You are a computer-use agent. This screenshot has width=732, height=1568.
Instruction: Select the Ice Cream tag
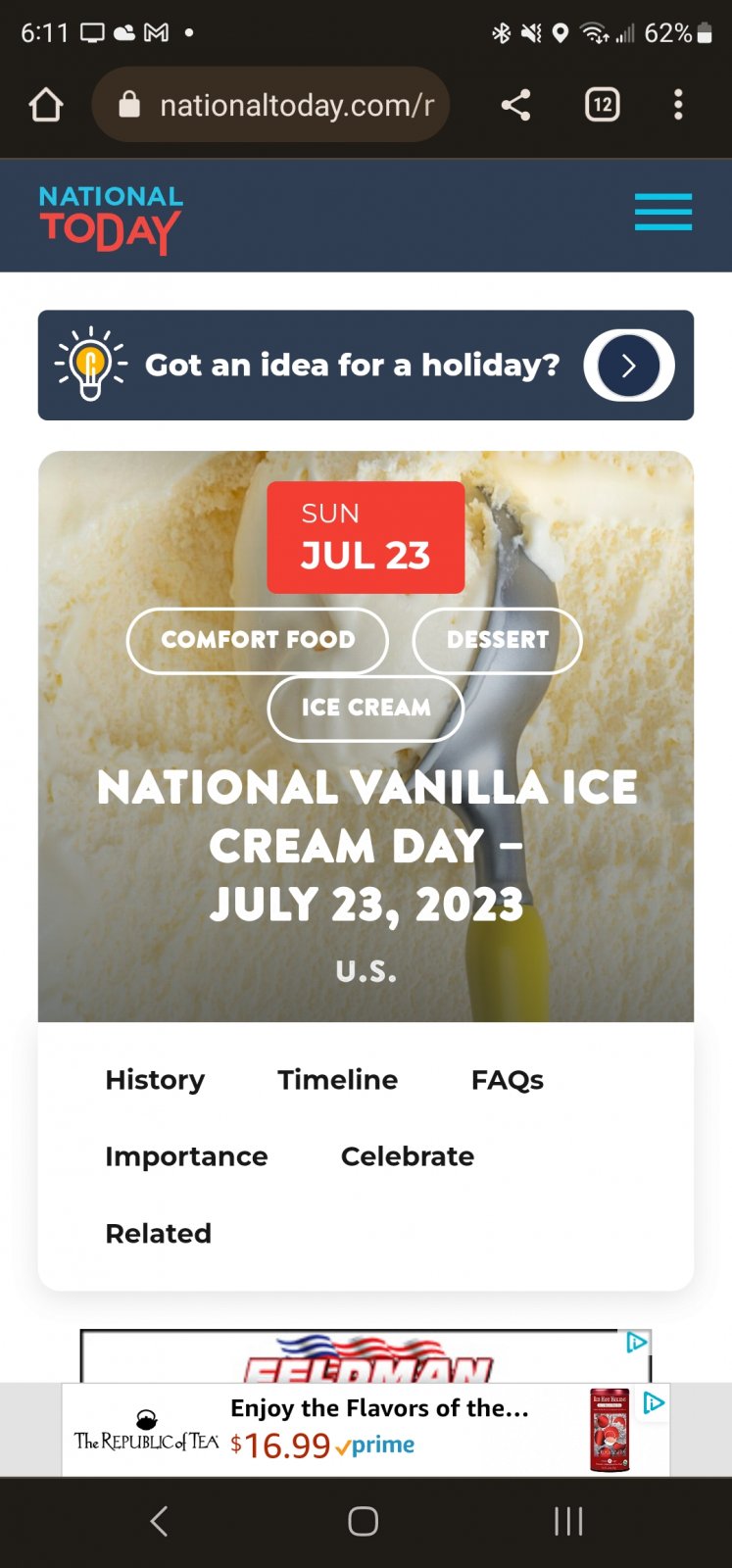(x=366, y=708)
